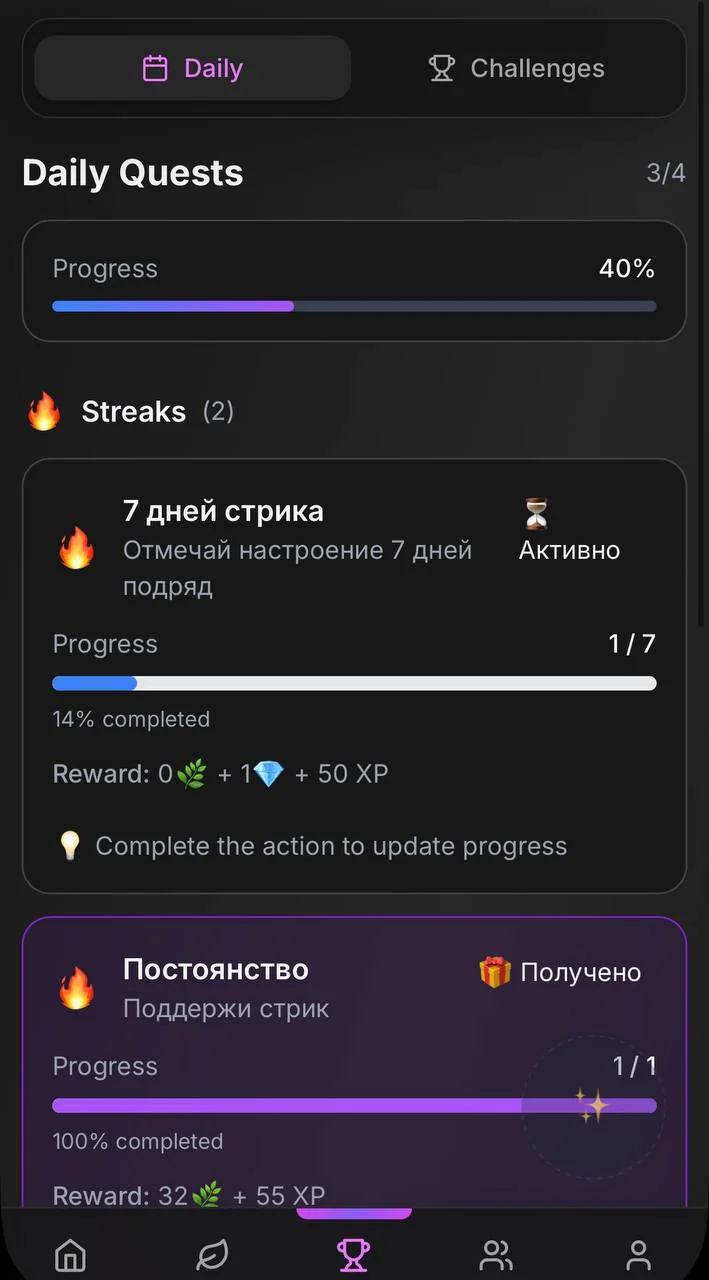Select the Daily tab

point(193,68)
